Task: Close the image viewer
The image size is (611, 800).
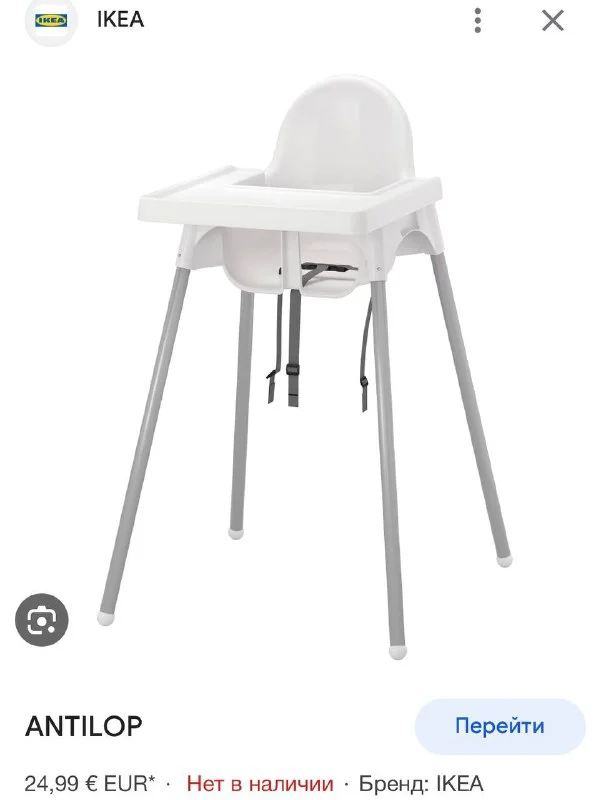Action: tap(553, 20)
